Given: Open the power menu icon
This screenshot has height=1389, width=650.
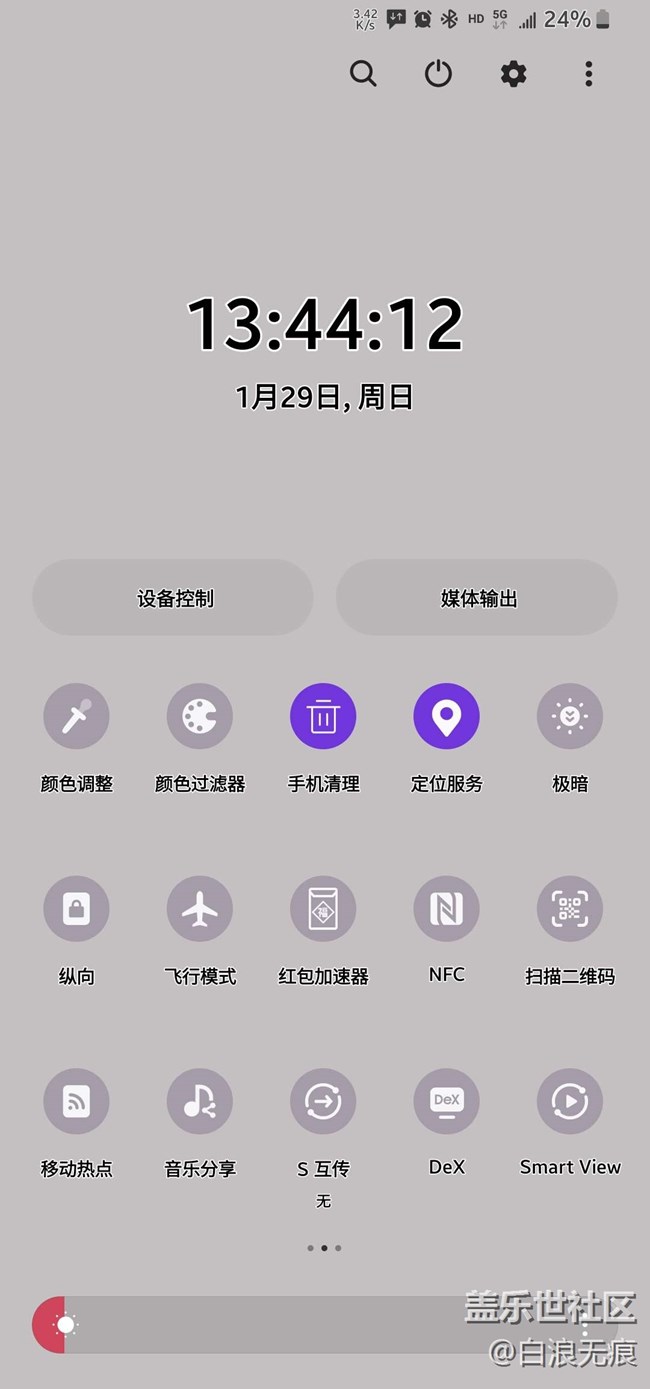Looking at the screenshot, I should coord(438,73).
